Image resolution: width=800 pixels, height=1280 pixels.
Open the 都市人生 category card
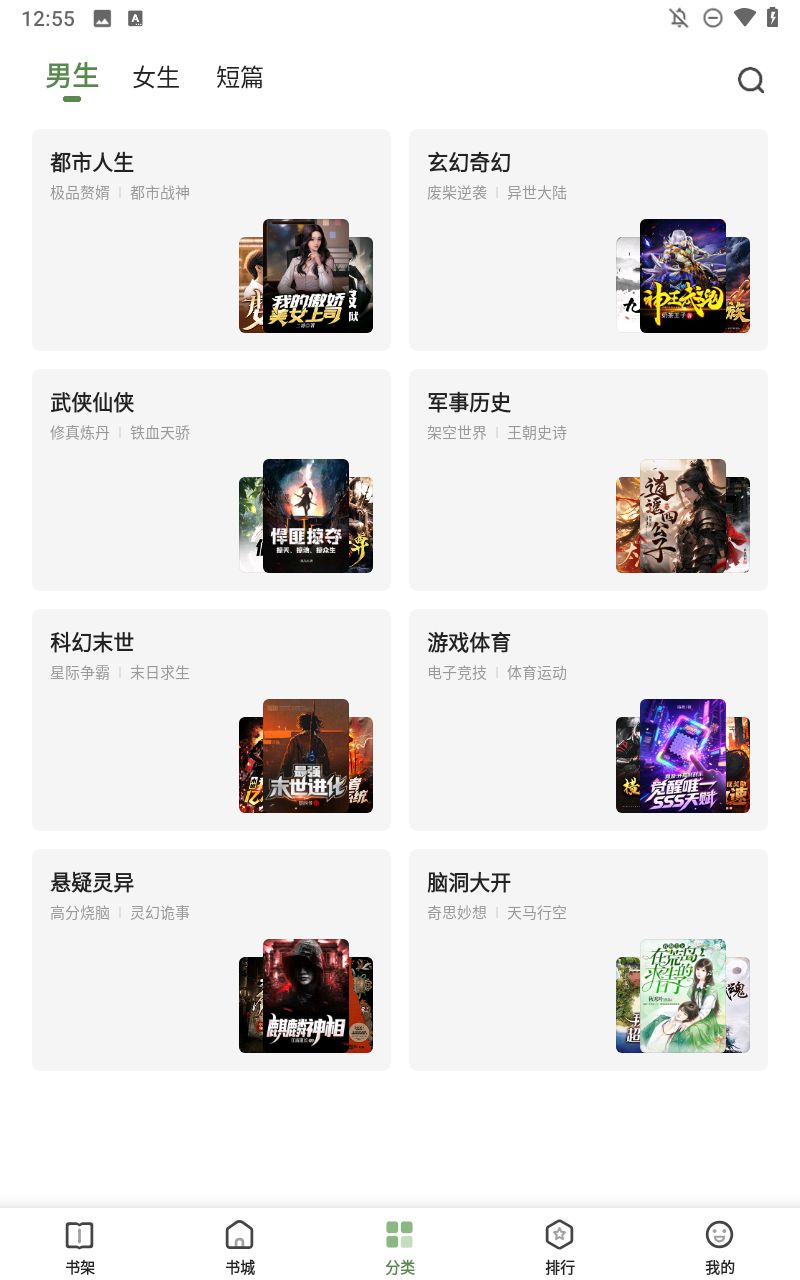(211, 240)
